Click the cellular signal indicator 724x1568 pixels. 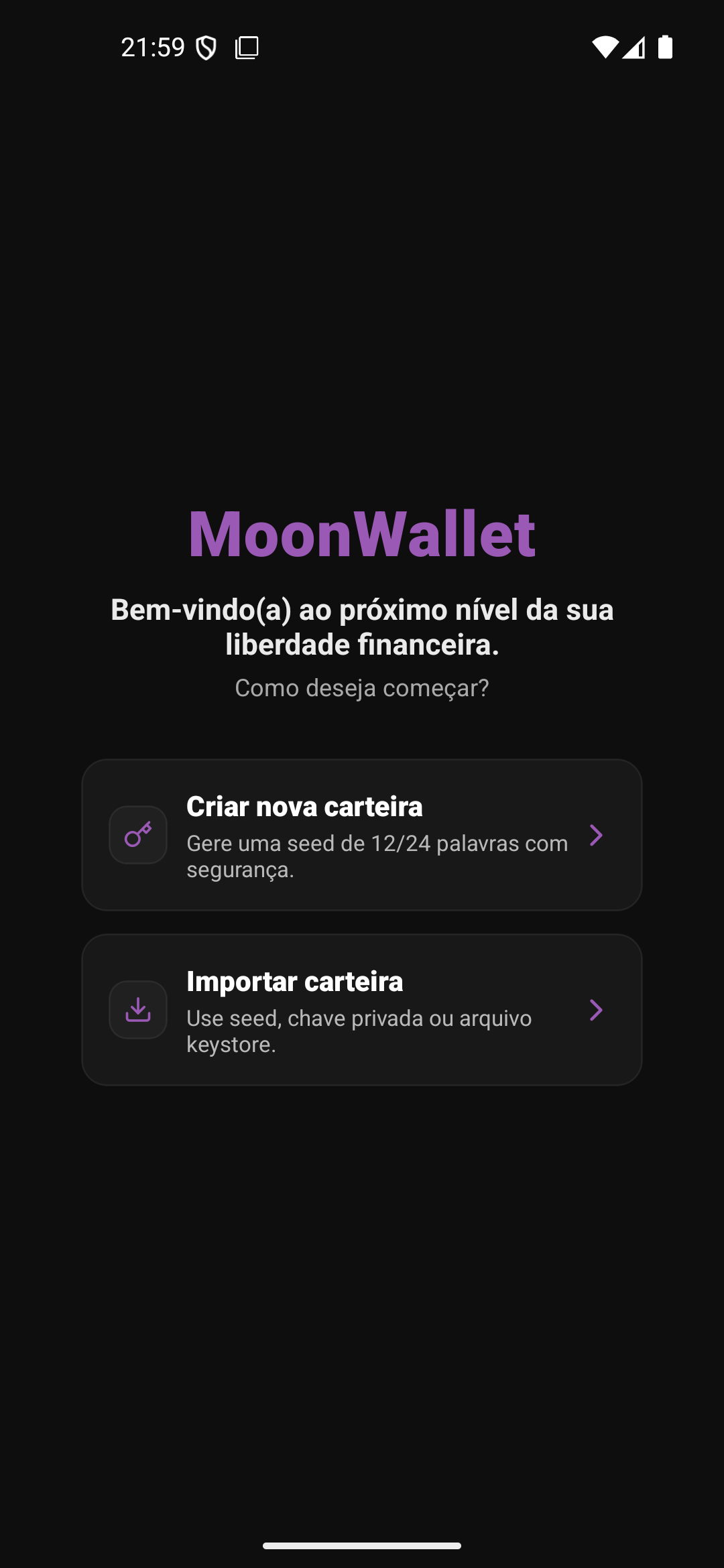[x=634, y=47]
